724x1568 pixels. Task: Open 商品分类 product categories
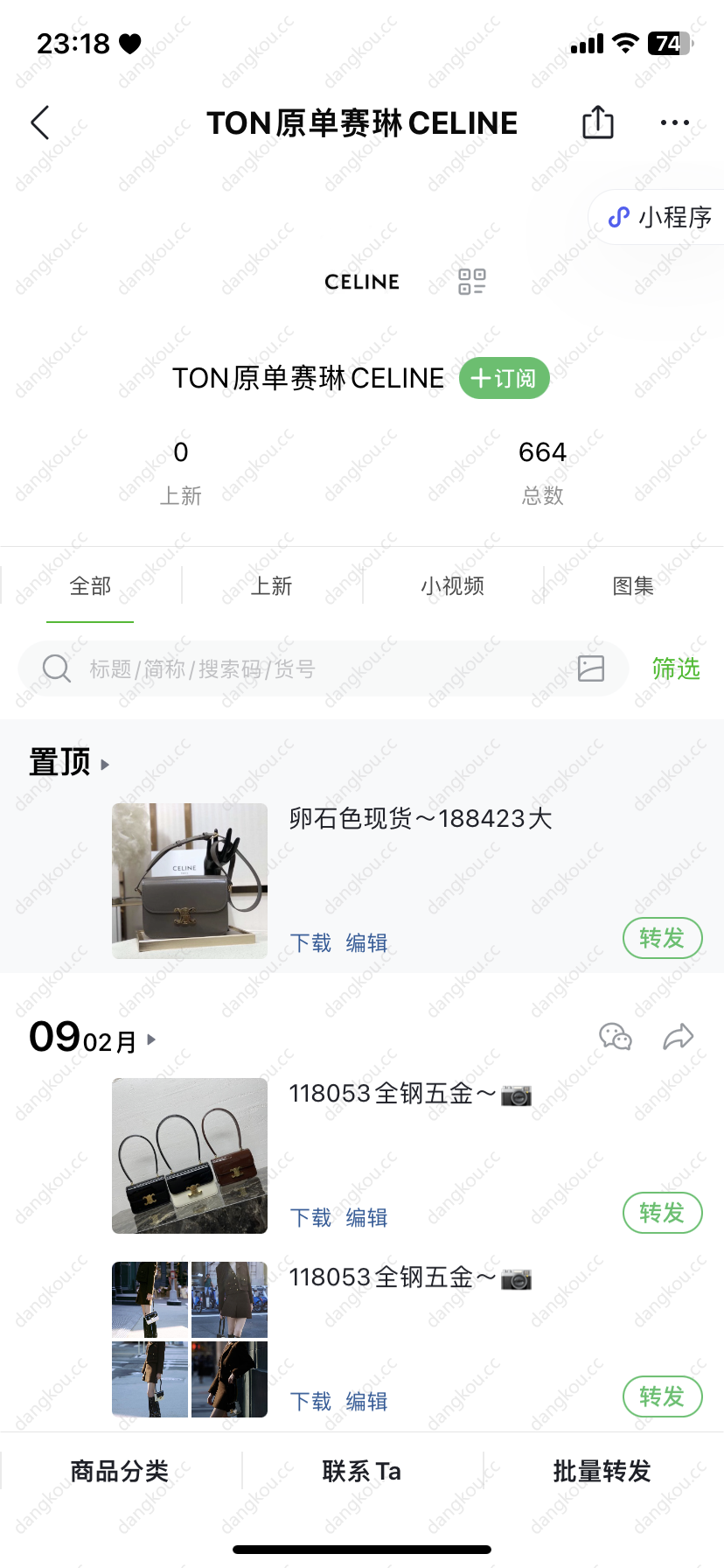point(120,1471)
